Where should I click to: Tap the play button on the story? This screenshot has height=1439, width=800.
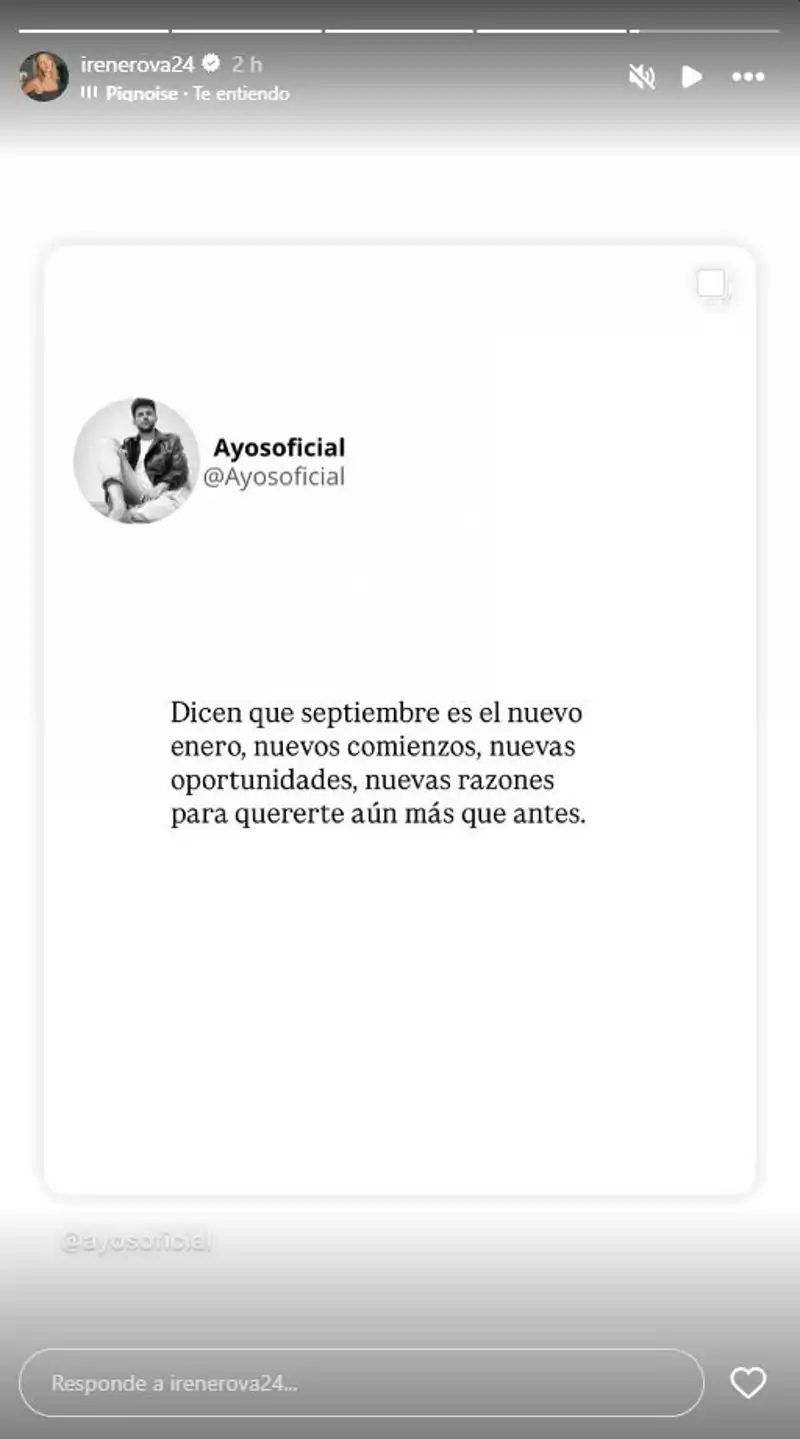[691, 77]
